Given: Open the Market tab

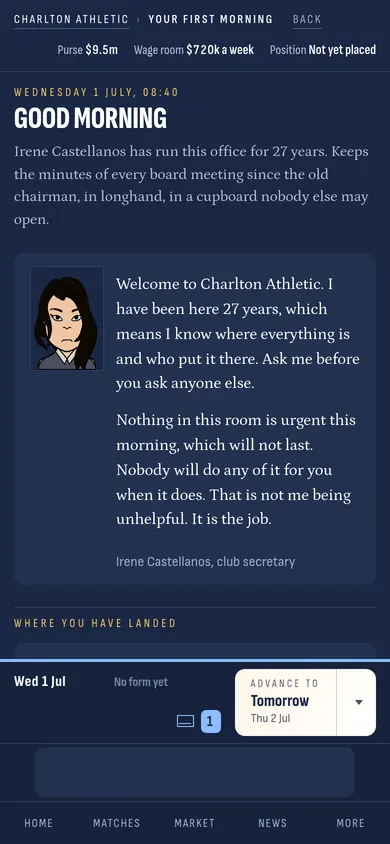Looking at the screenshot, I should tap(194, 822).
